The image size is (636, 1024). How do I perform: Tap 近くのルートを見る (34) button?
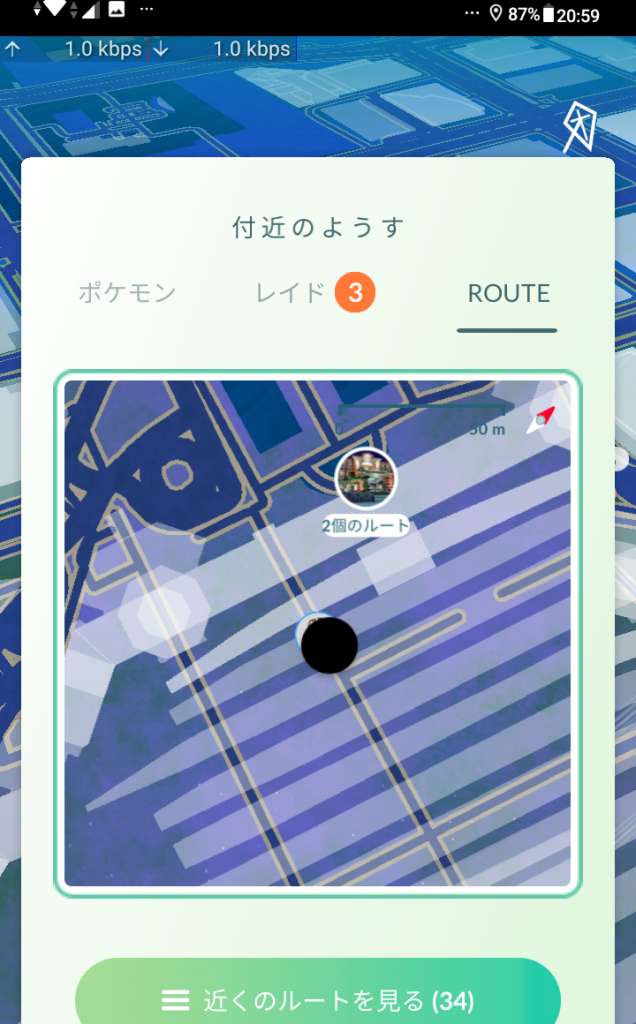[x=318, y=1000]
